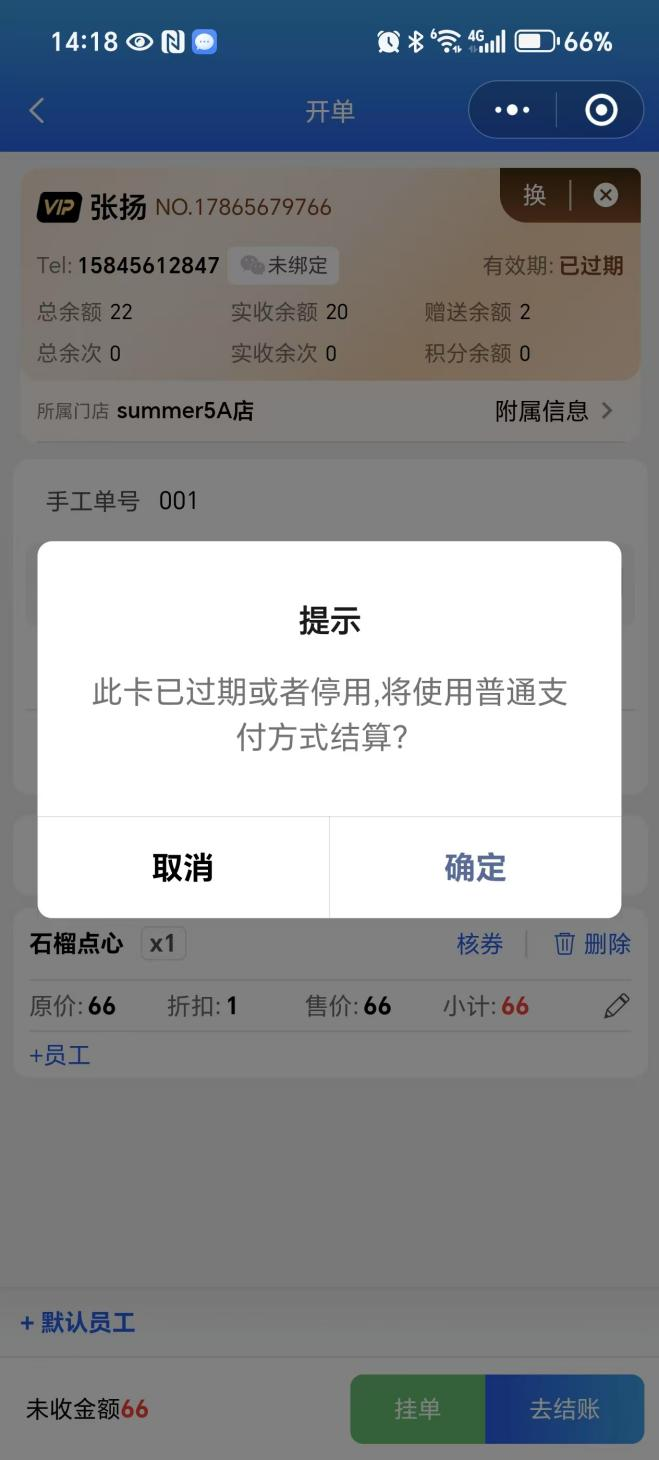Remove the member card with the X

click(x=605, y=195)
